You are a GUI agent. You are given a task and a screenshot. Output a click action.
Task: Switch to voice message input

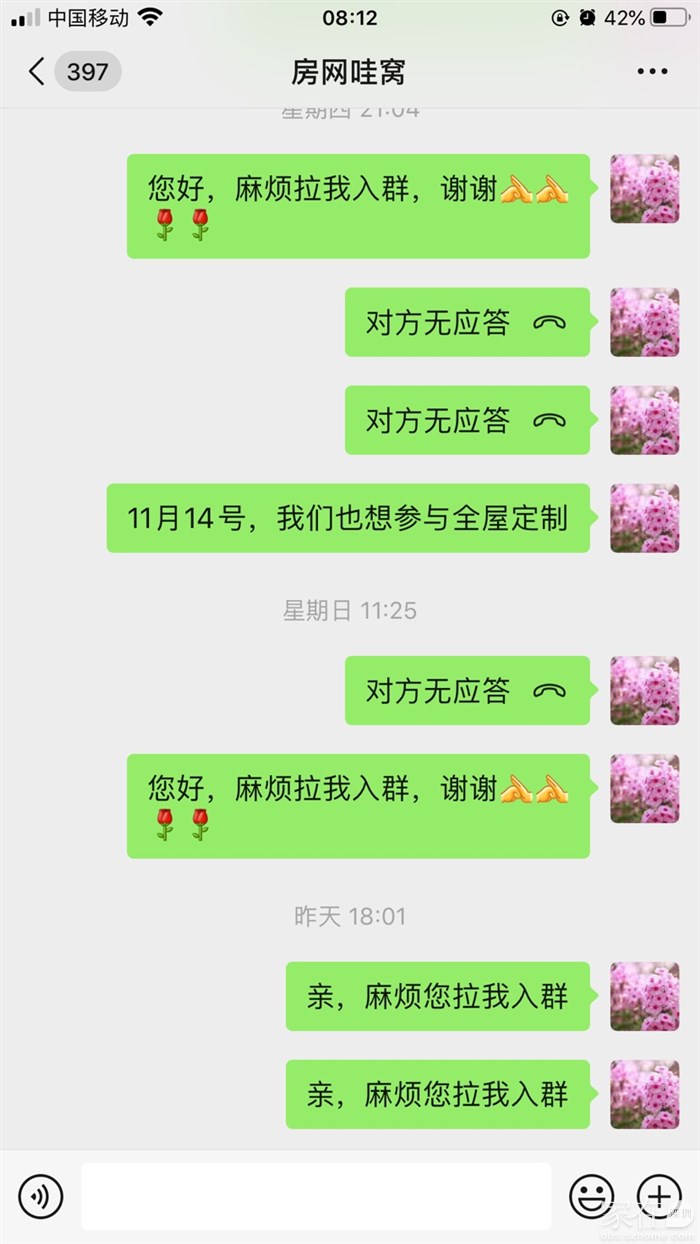(x=40, y=1195)
